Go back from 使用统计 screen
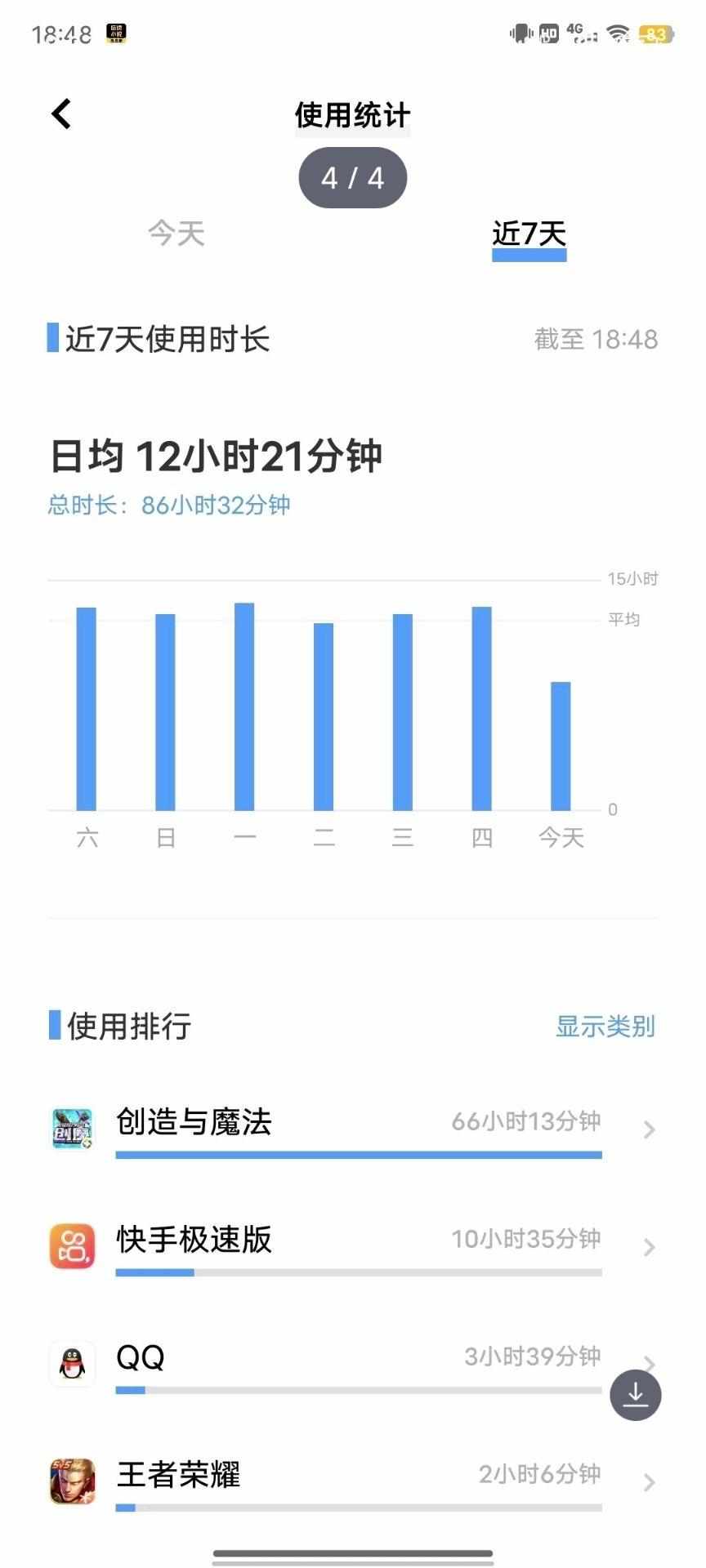This screenshot has width=706, height=1568. tap(62, 114)
